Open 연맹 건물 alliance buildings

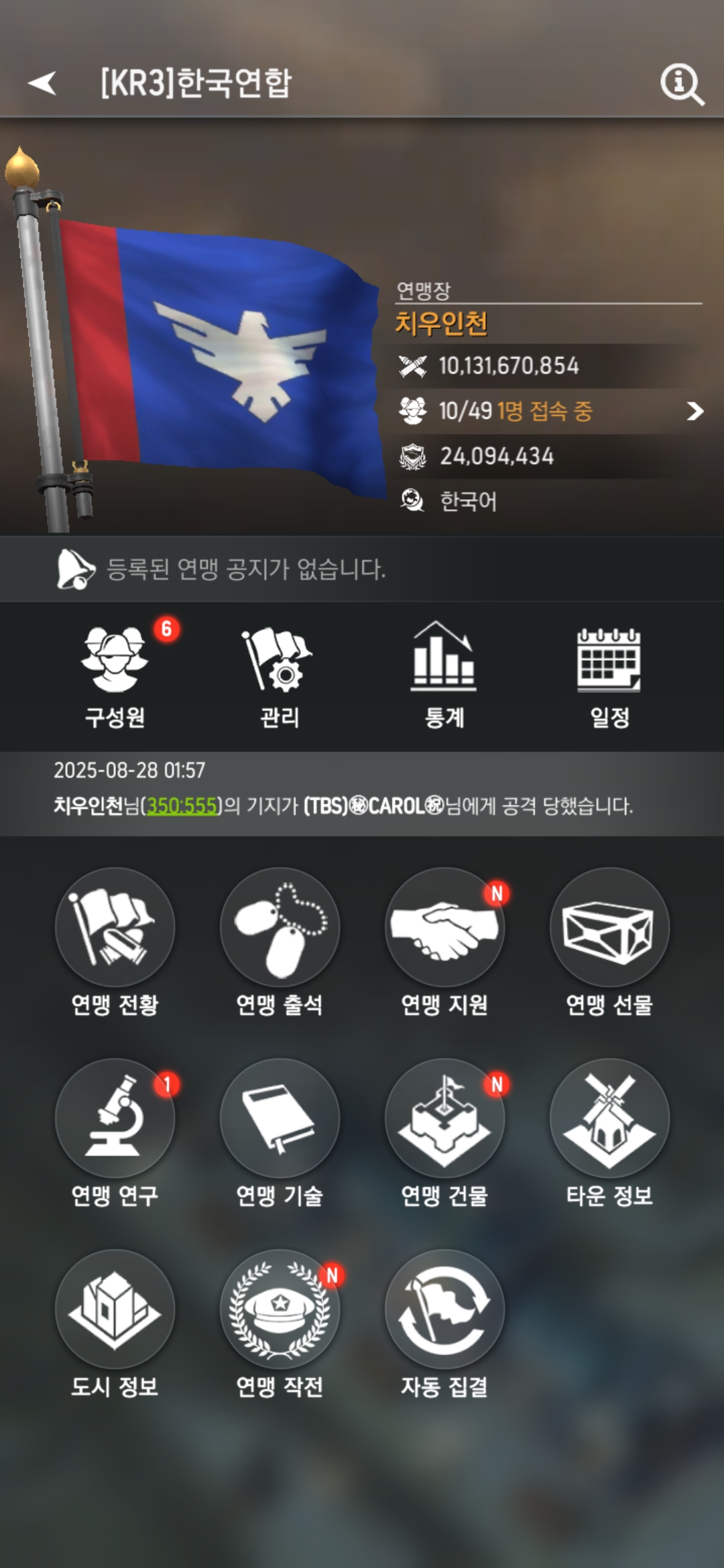(x=444, y=1118)
